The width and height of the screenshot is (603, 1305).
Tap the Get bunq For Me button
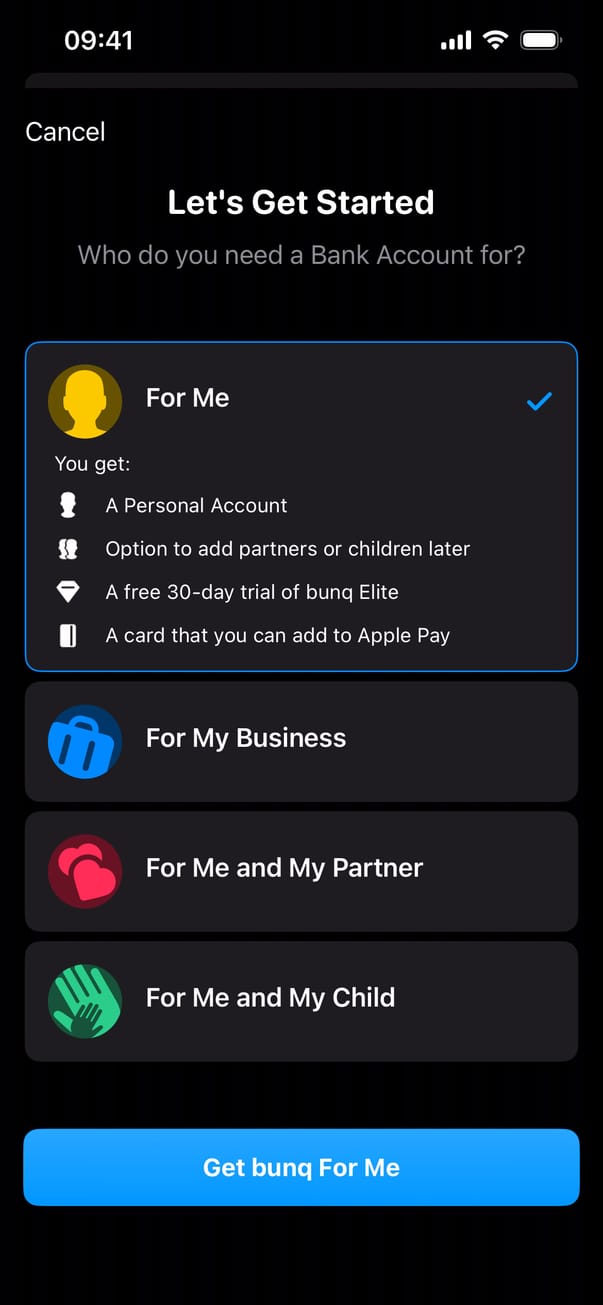(x=301, y=1167)
